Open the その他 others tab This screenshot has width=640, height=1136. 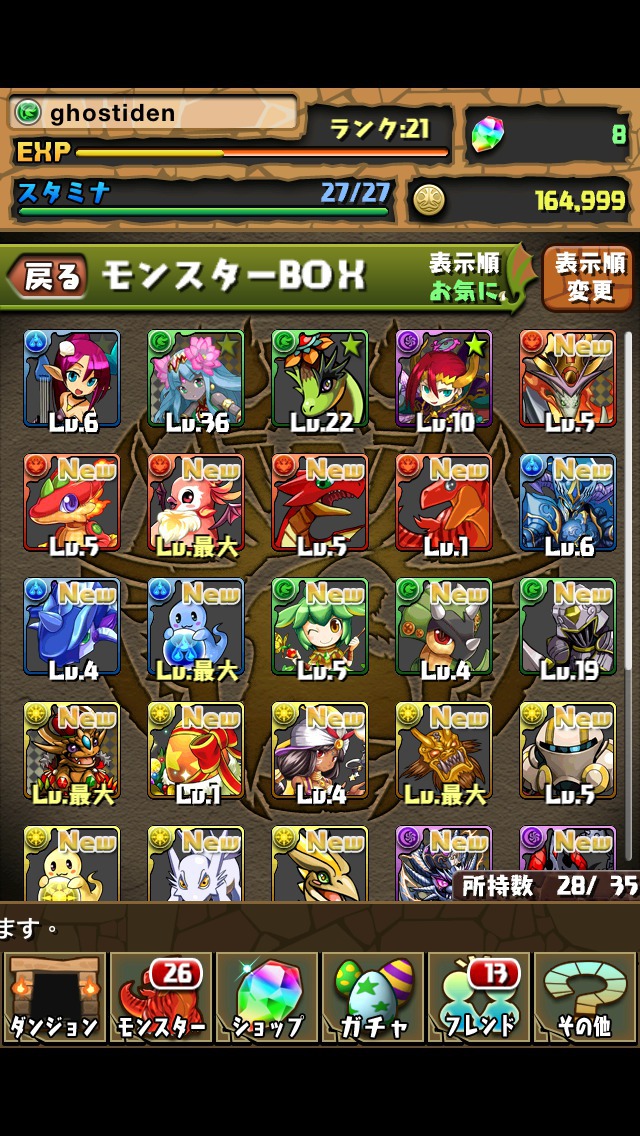[585, 997]
